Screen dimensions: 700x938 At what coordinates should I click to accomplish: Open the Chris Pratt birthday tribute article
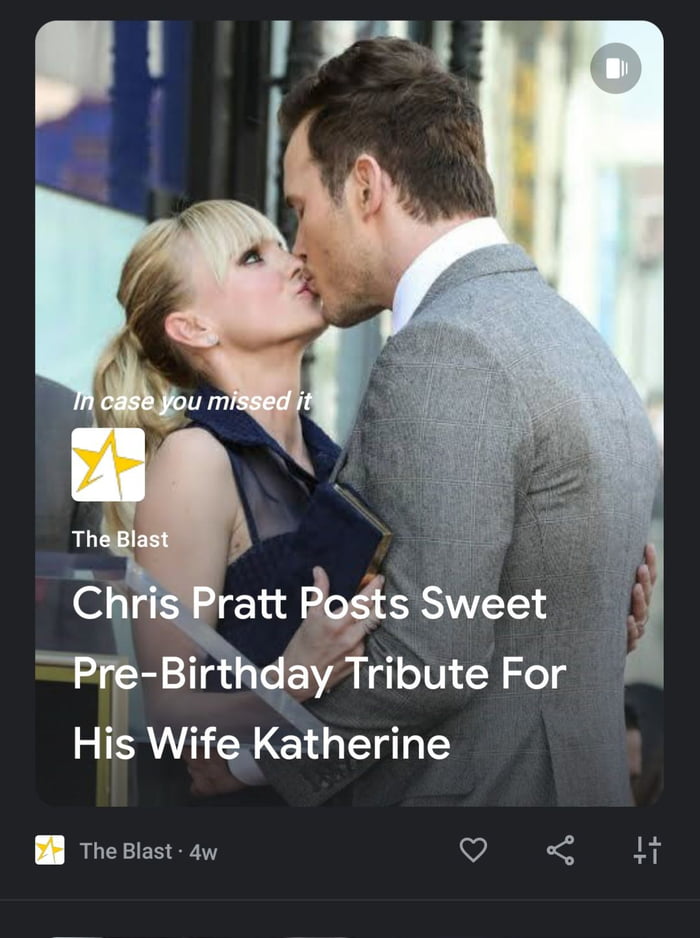tap(310, 673)
